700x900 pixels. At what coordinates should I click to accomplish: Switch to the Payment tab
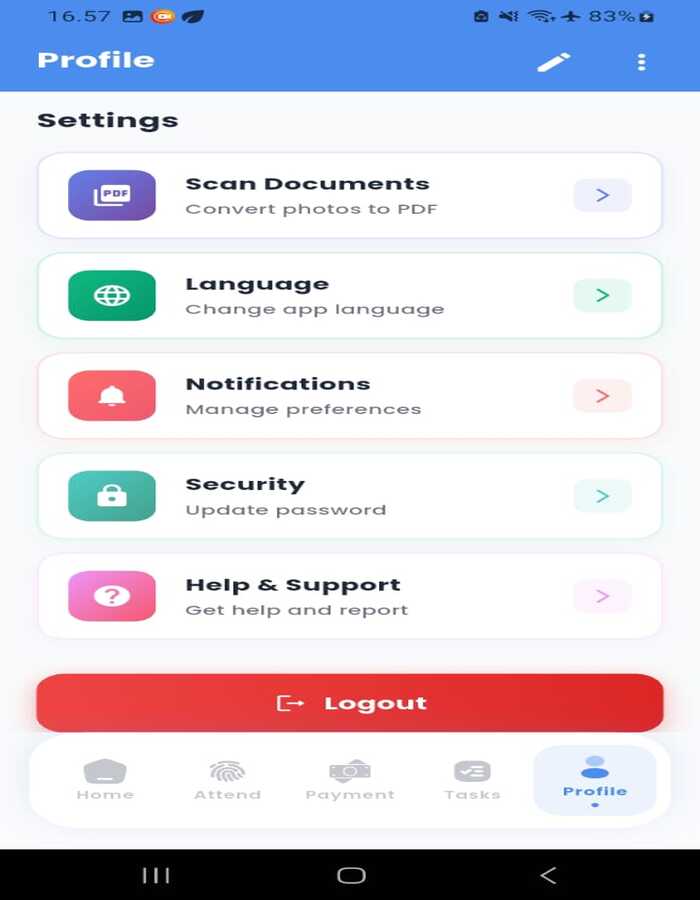pos(350,780)
